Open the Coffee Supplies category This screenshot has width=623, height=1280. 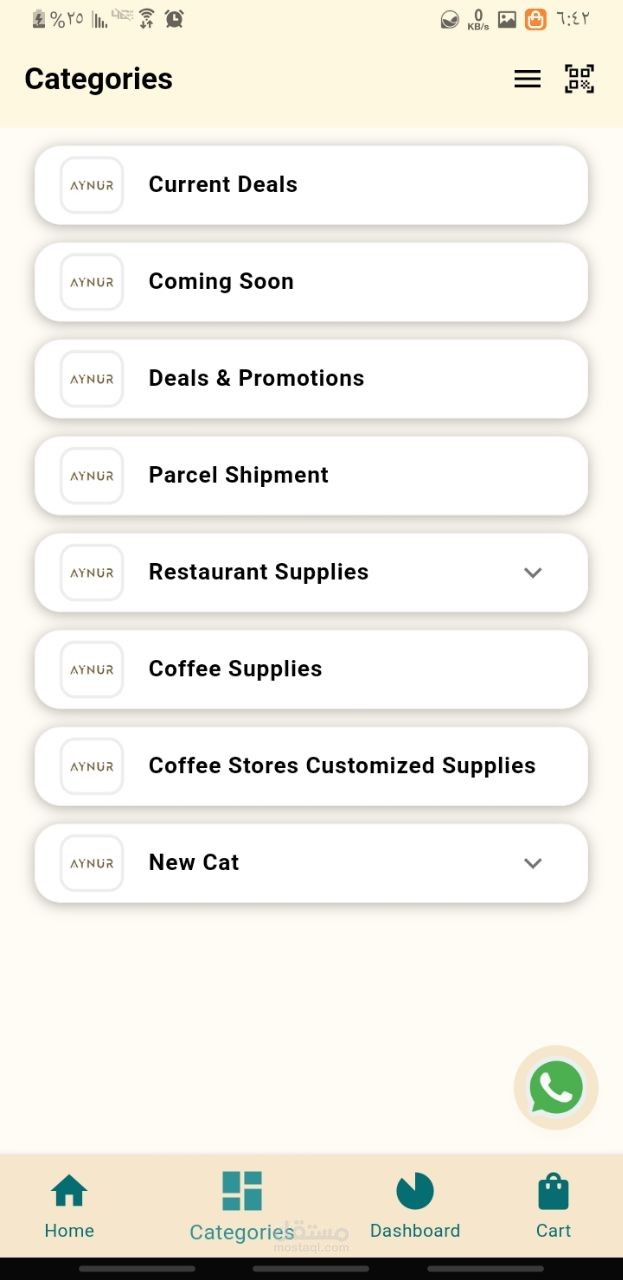[311, 670]
